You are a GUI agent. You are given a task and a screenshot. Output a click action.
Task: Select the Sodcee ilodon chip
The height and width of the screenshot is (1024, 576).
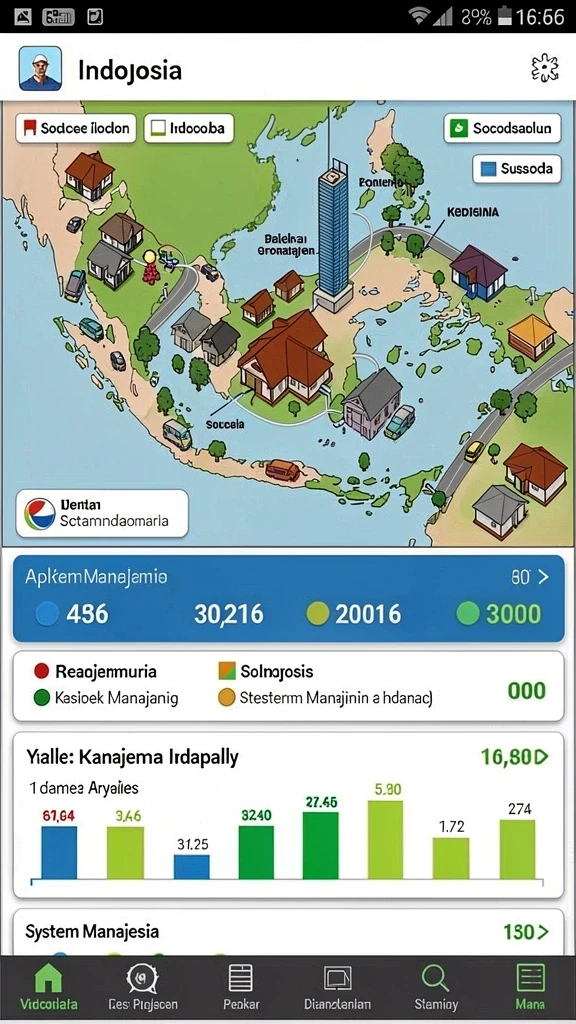pos(76,128)
